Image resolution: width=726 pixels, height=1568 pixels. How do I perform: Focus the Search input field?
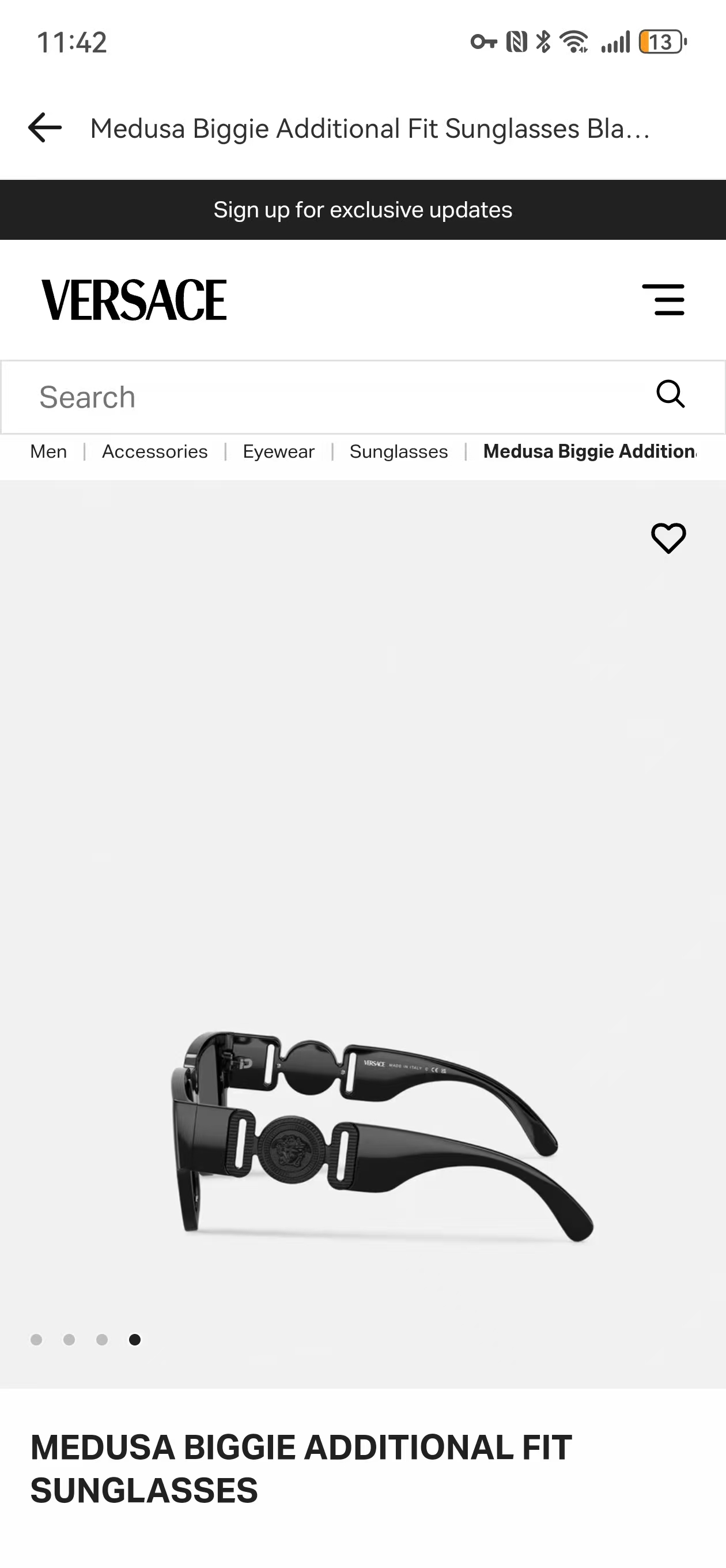coord(328,397)
